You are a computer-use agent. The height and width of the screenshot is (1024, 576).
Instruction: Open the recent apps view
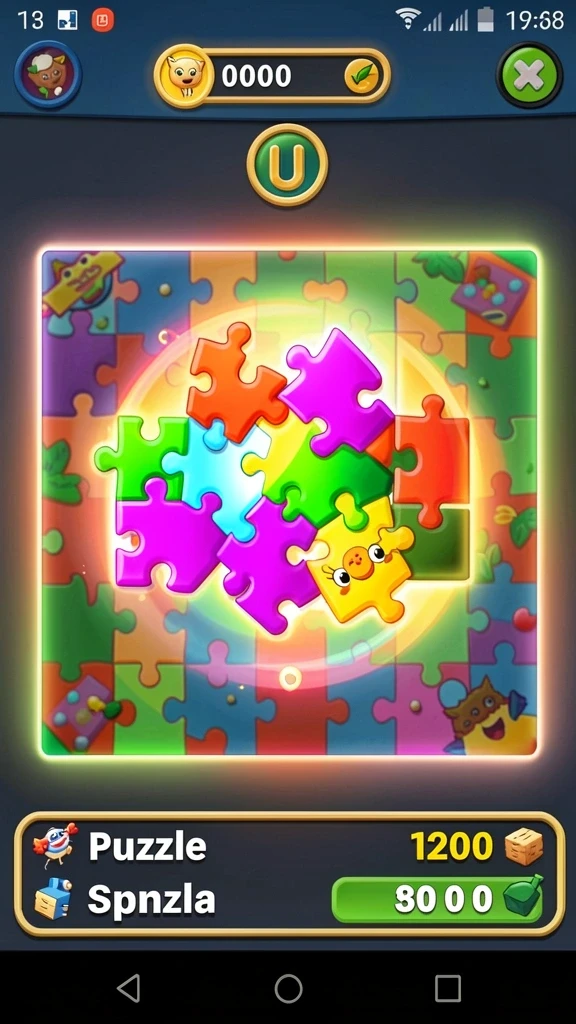pyautogui.click(x=447, y=988)
